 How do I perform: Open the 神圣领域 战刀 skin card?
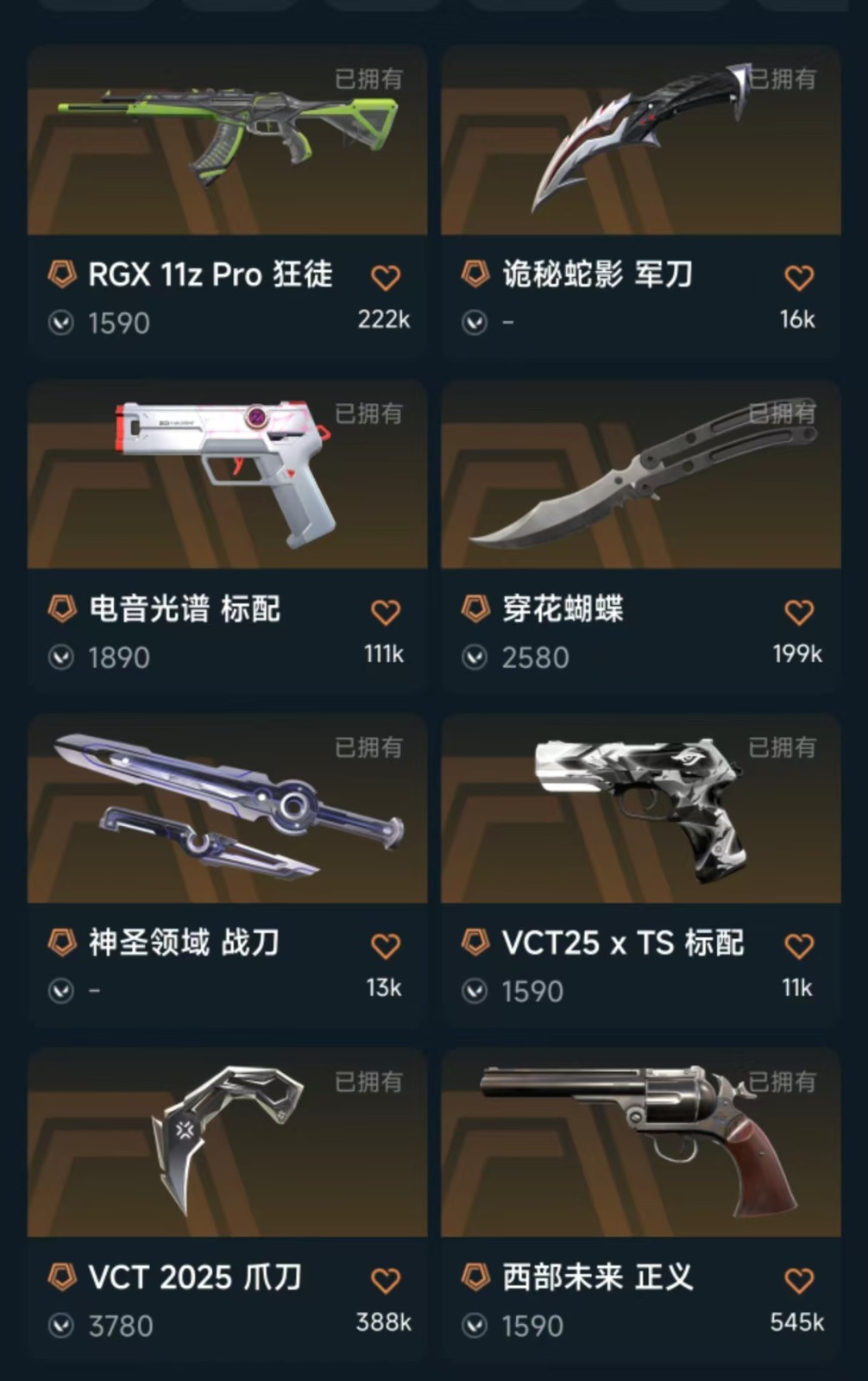227,810
